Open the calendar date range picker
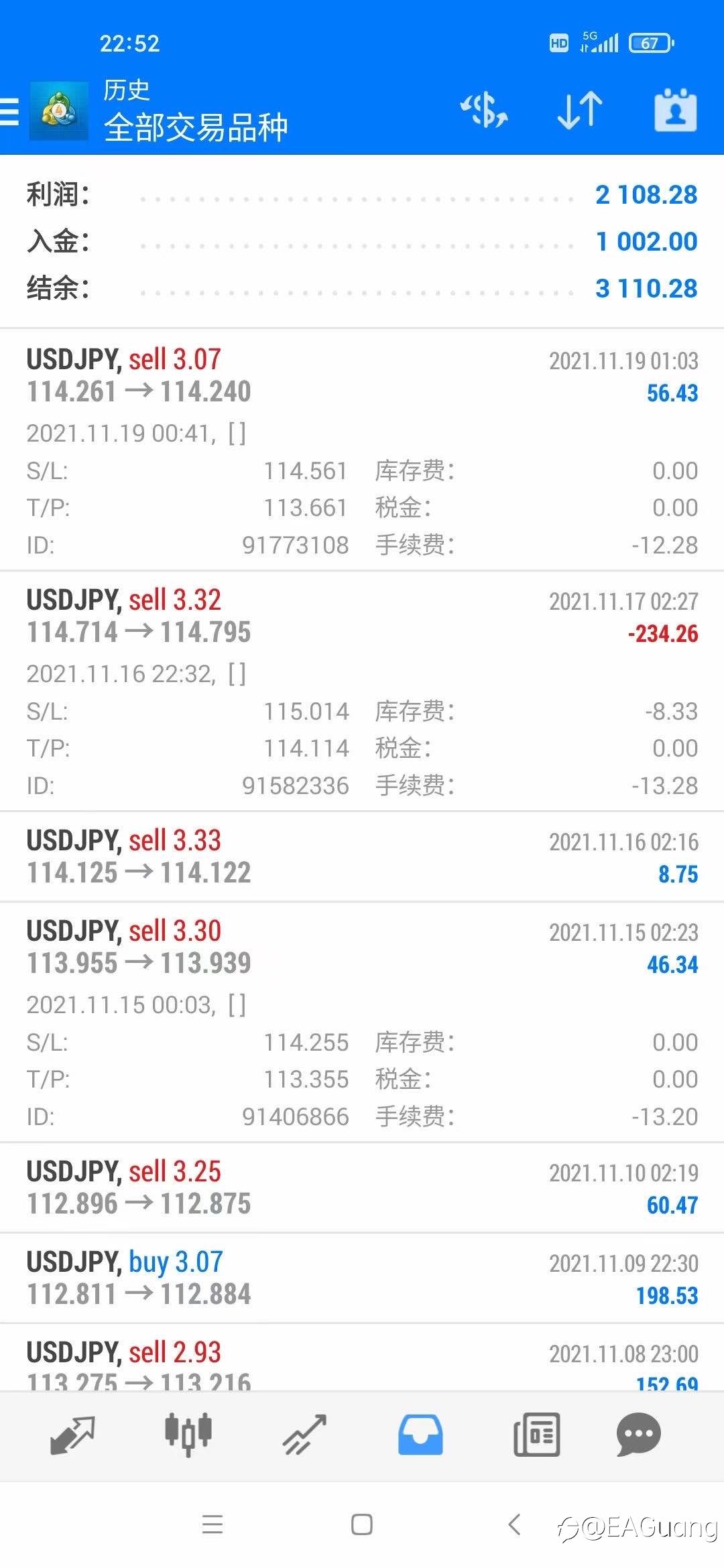The width and height of the screenshot is (724, 1568). [x=675, y=110]
